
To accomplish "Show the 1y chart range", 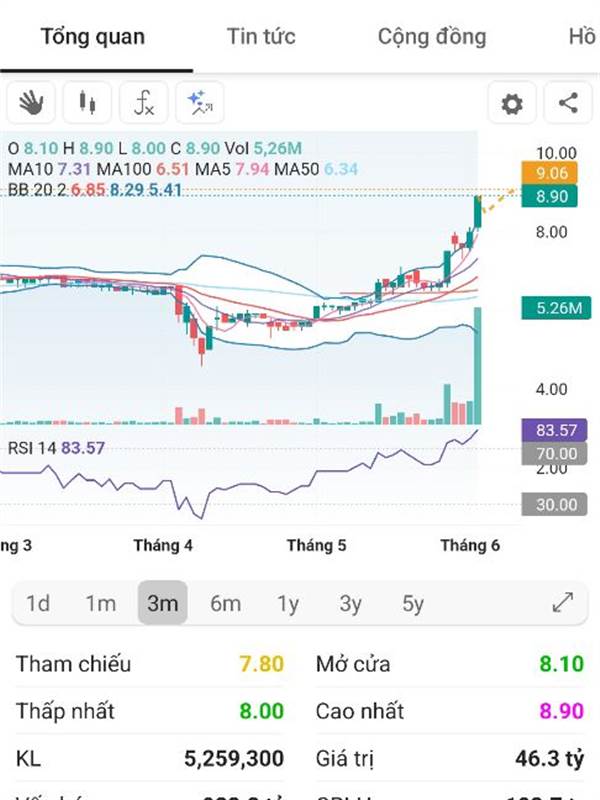I will point(288,603).
